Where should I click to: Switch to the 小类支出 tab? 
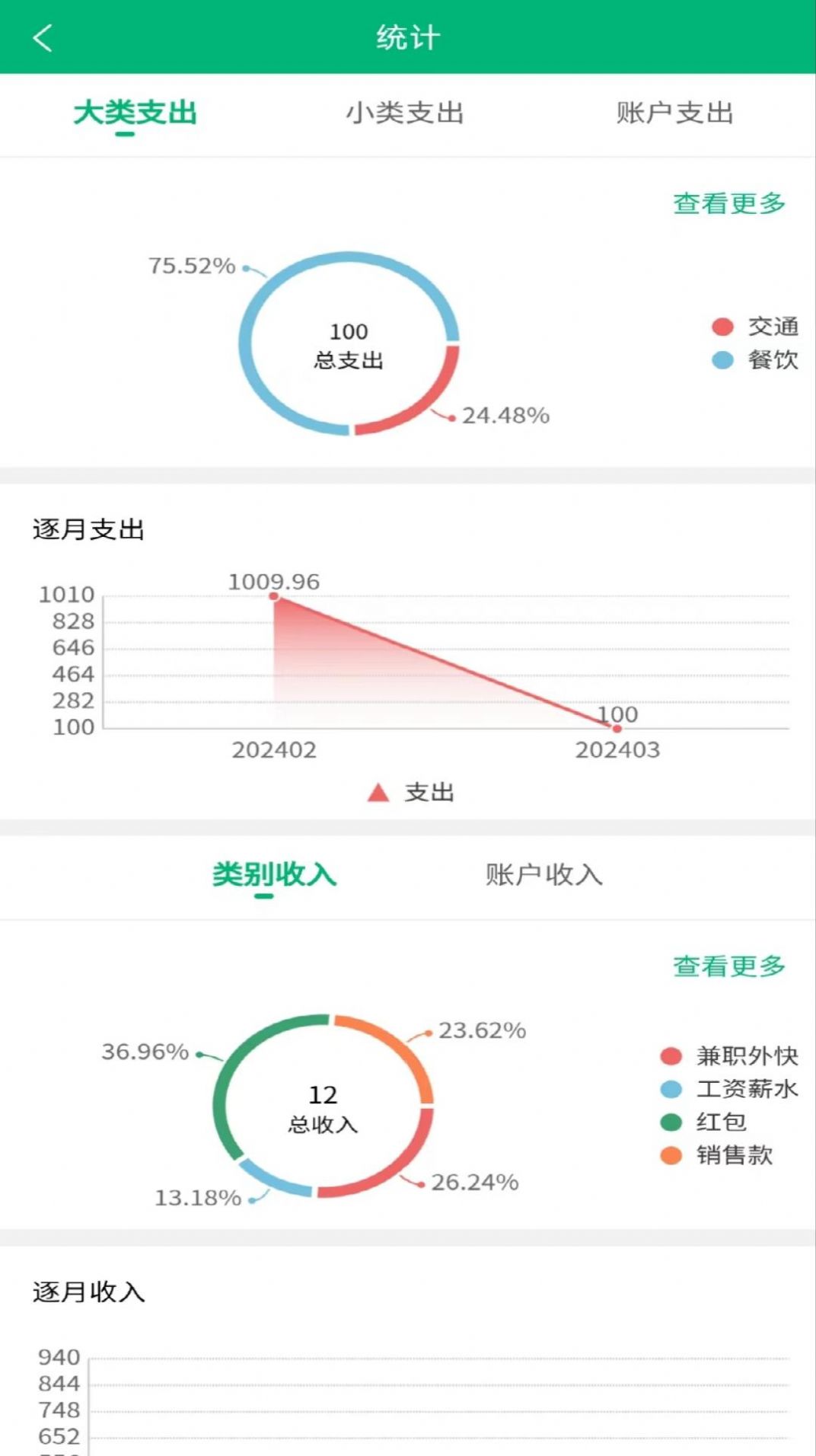pos(405,113)
